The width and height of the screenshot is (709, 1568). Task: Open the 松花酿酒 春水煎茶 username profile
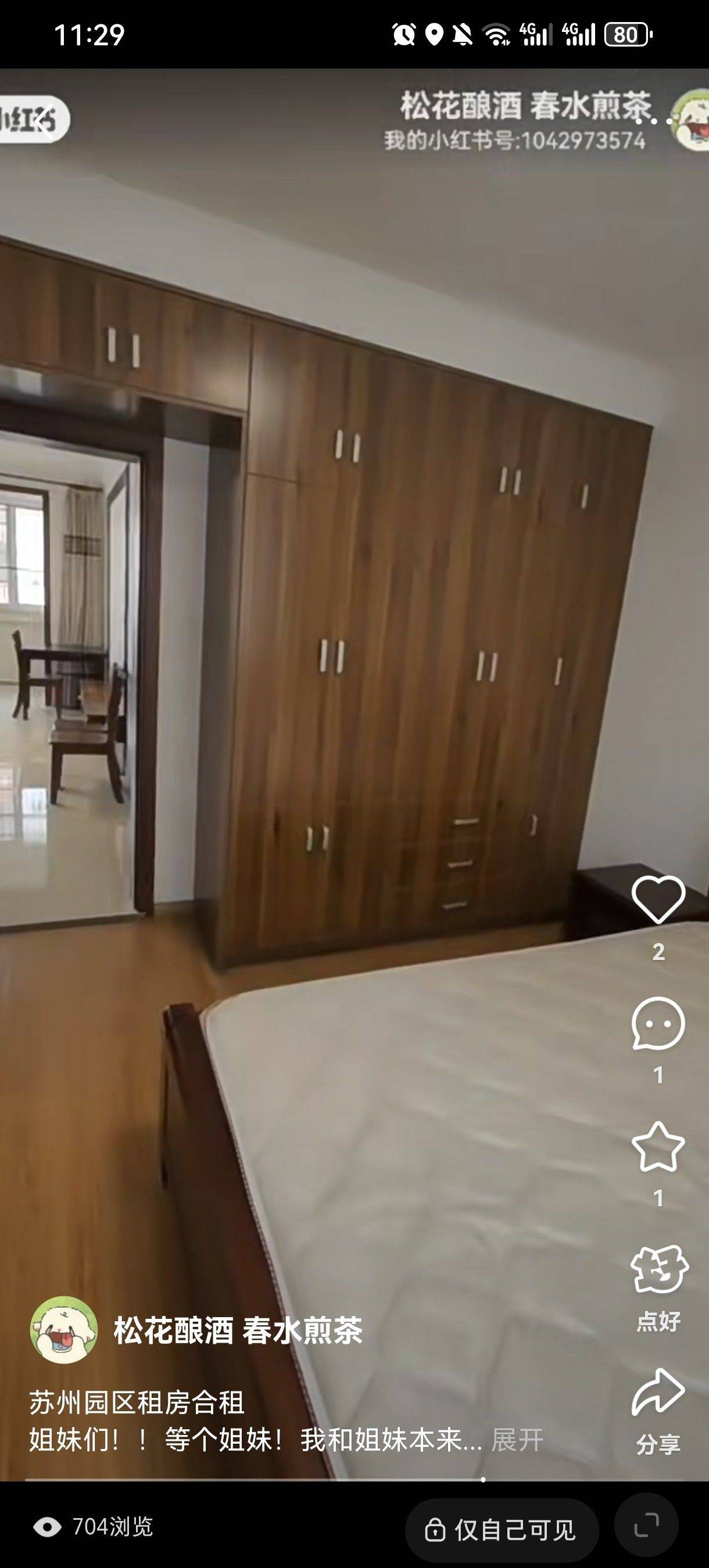[238, 1330]
